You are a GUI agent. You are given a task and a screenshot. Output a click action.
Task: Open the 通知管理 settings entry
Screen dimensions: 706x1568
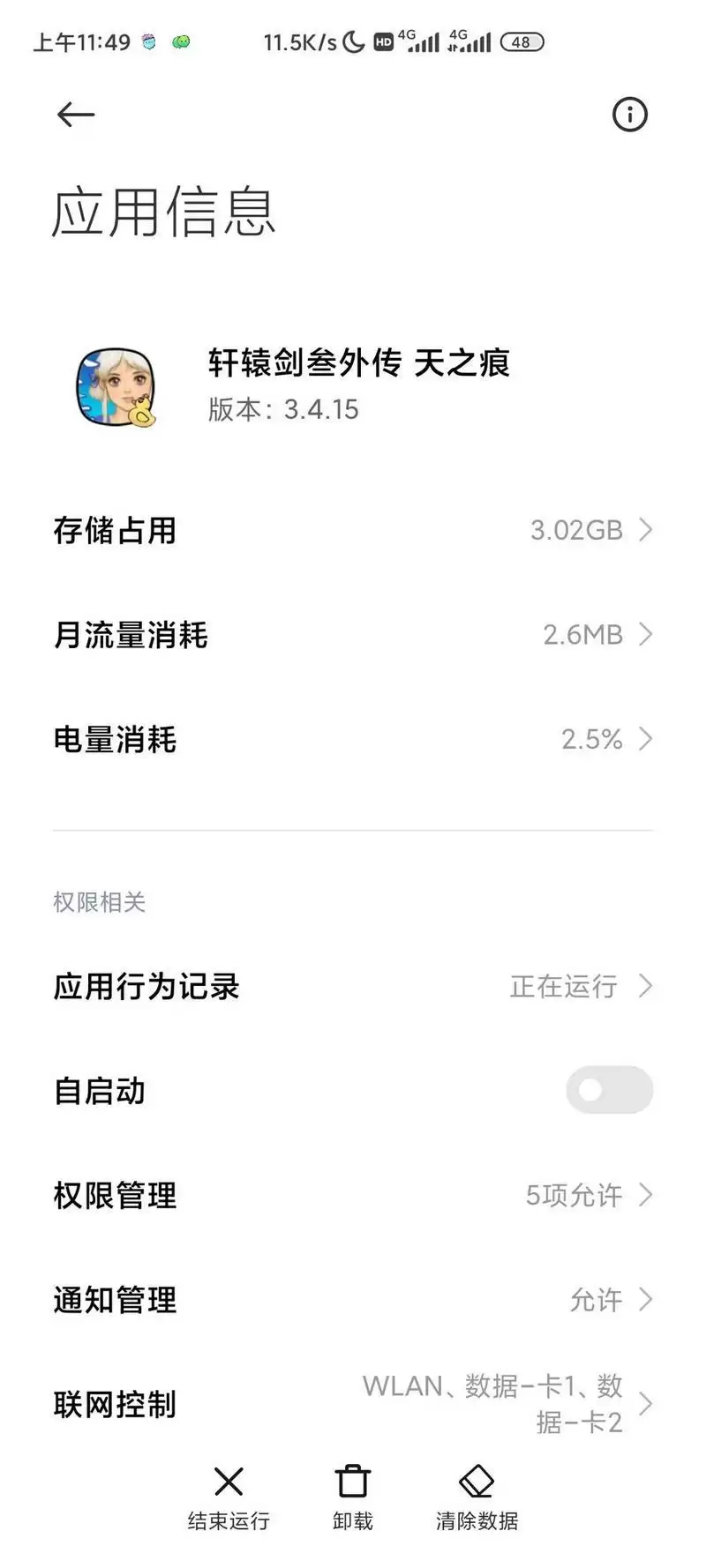coord(353,1299)
